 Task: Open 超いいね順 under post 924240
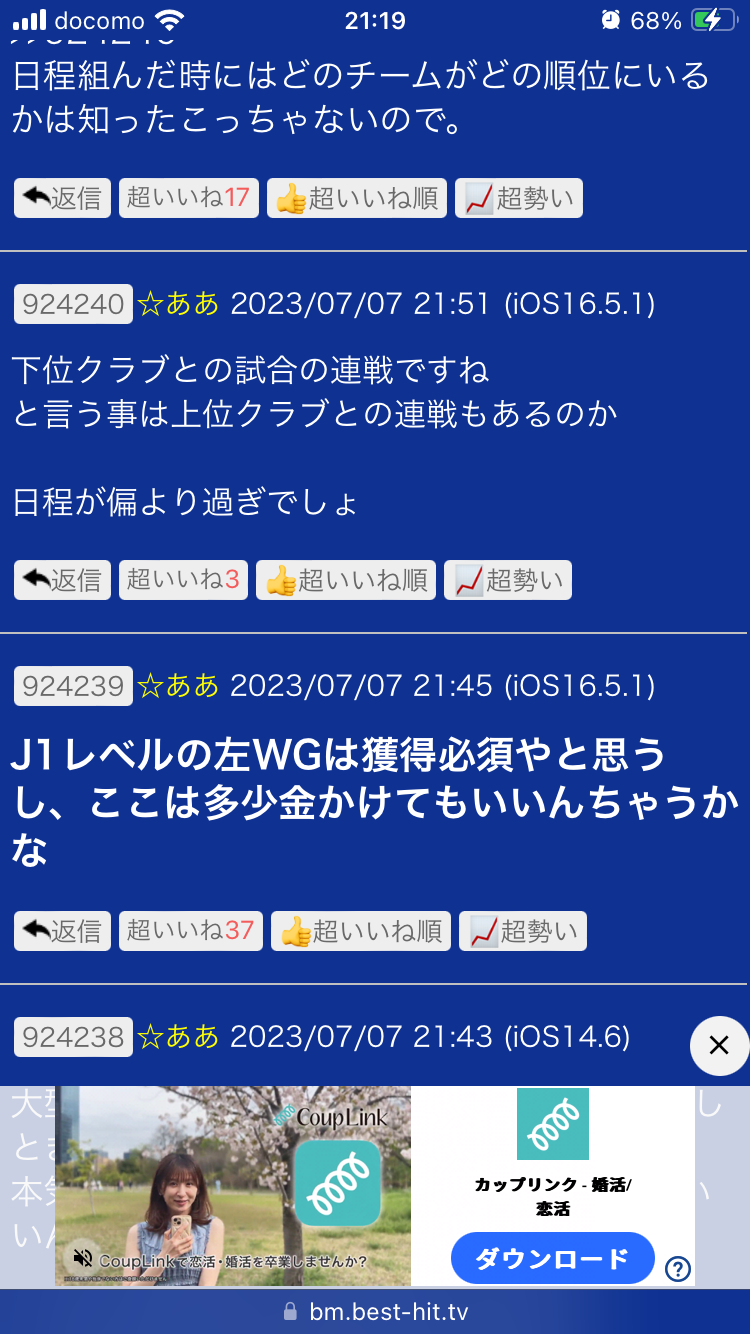tap(346, 580)
